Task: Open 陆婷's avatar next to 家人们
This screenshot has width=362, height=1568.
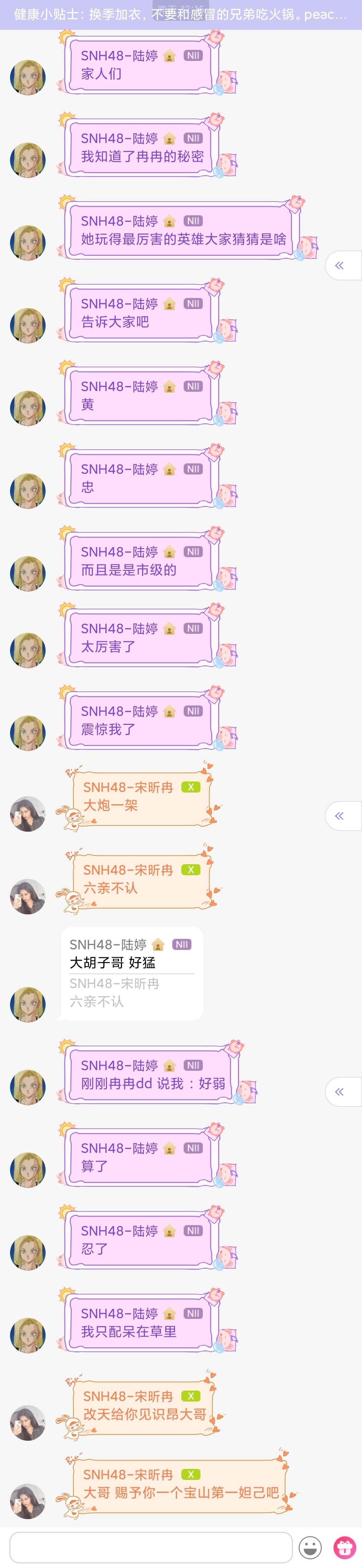Action: 28,77
